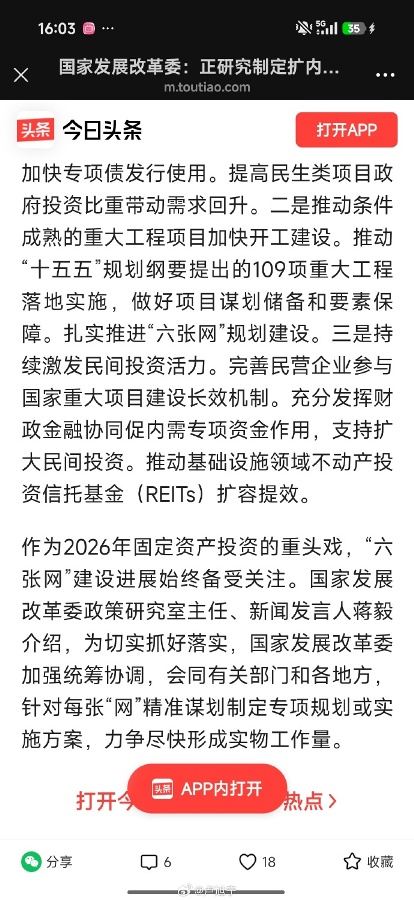The image size is (414, 900).
Task: Open the article's comments
Action: 156,862
